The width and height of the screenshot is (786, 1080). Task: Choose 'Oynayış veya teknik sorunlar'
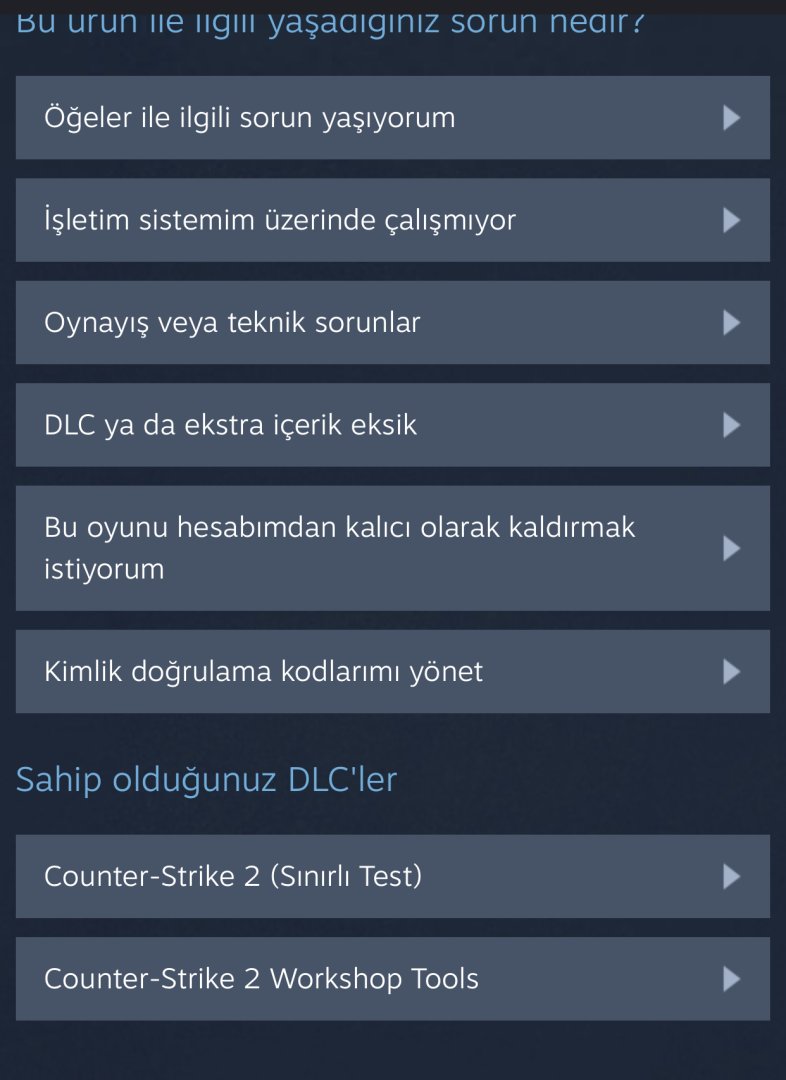(x=392, y=323)
